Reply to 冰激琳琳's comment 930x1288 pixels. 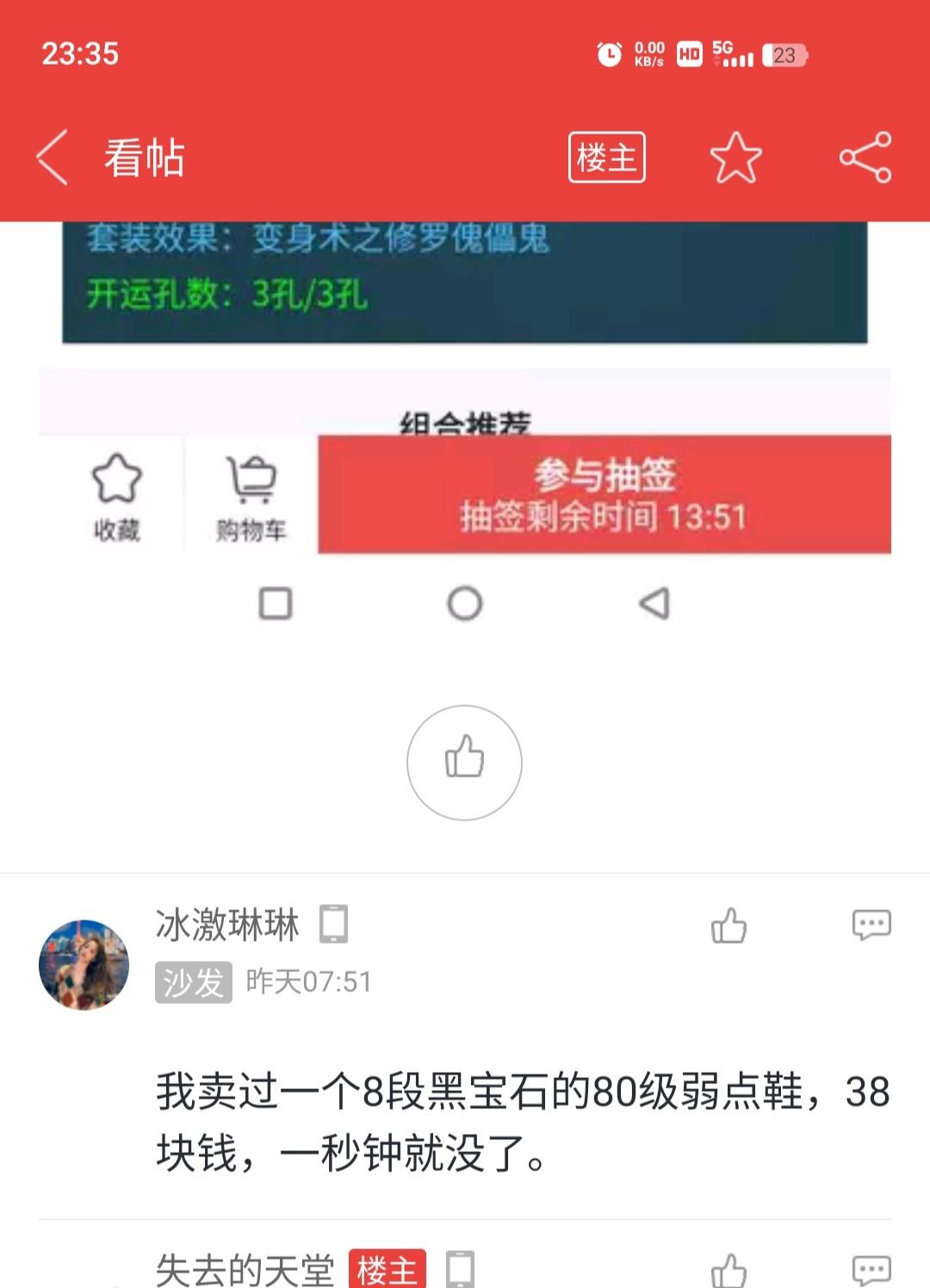(871, 925)
